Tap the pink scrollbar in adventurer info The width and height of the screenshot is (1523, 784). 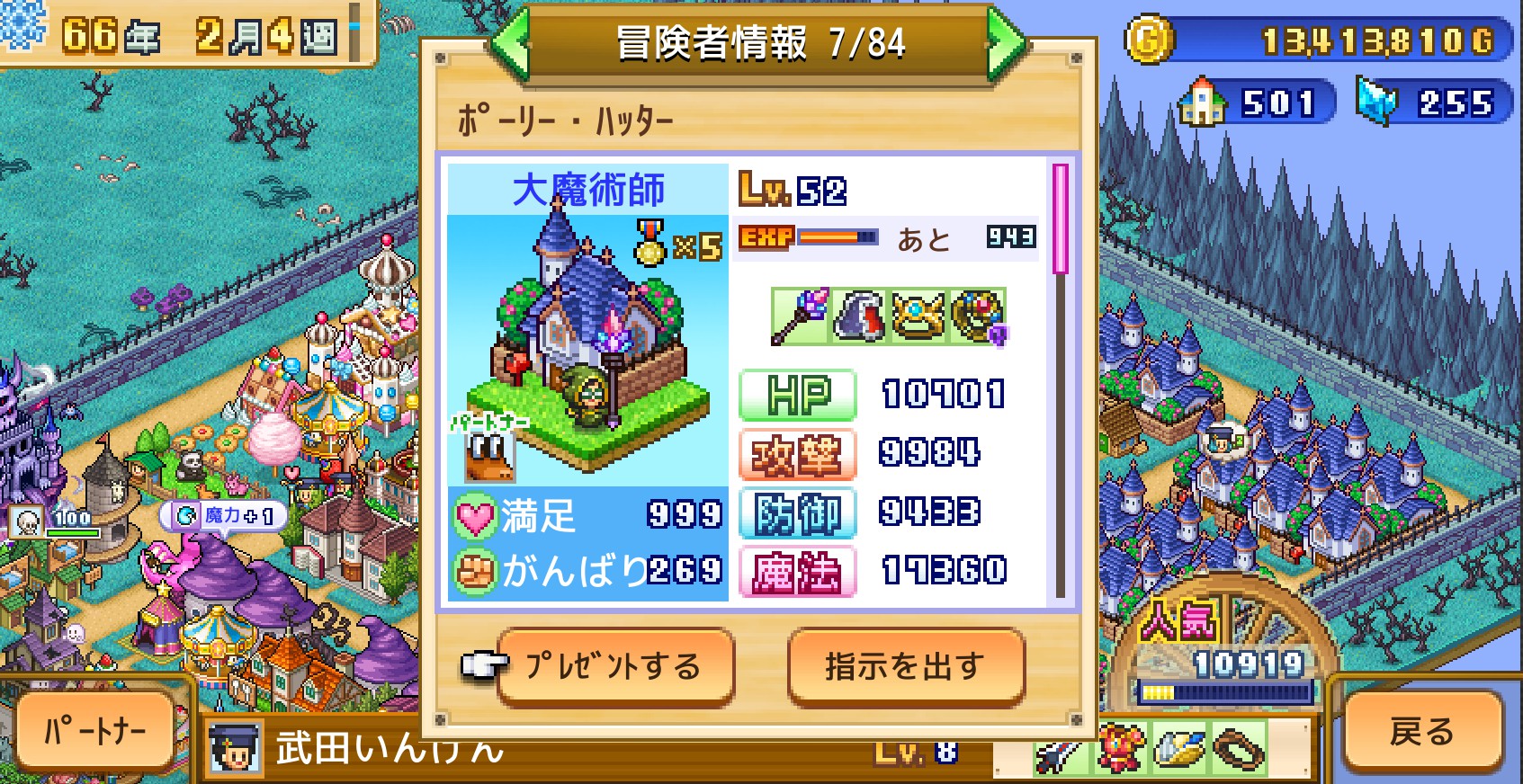point(1061,220)
